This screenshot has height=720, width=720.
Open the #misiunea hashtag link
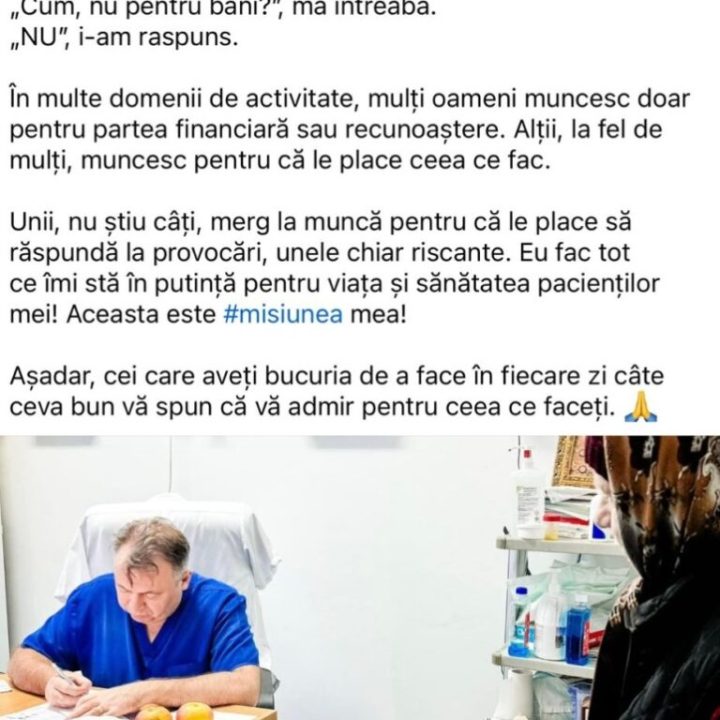(x=283, y=313)
